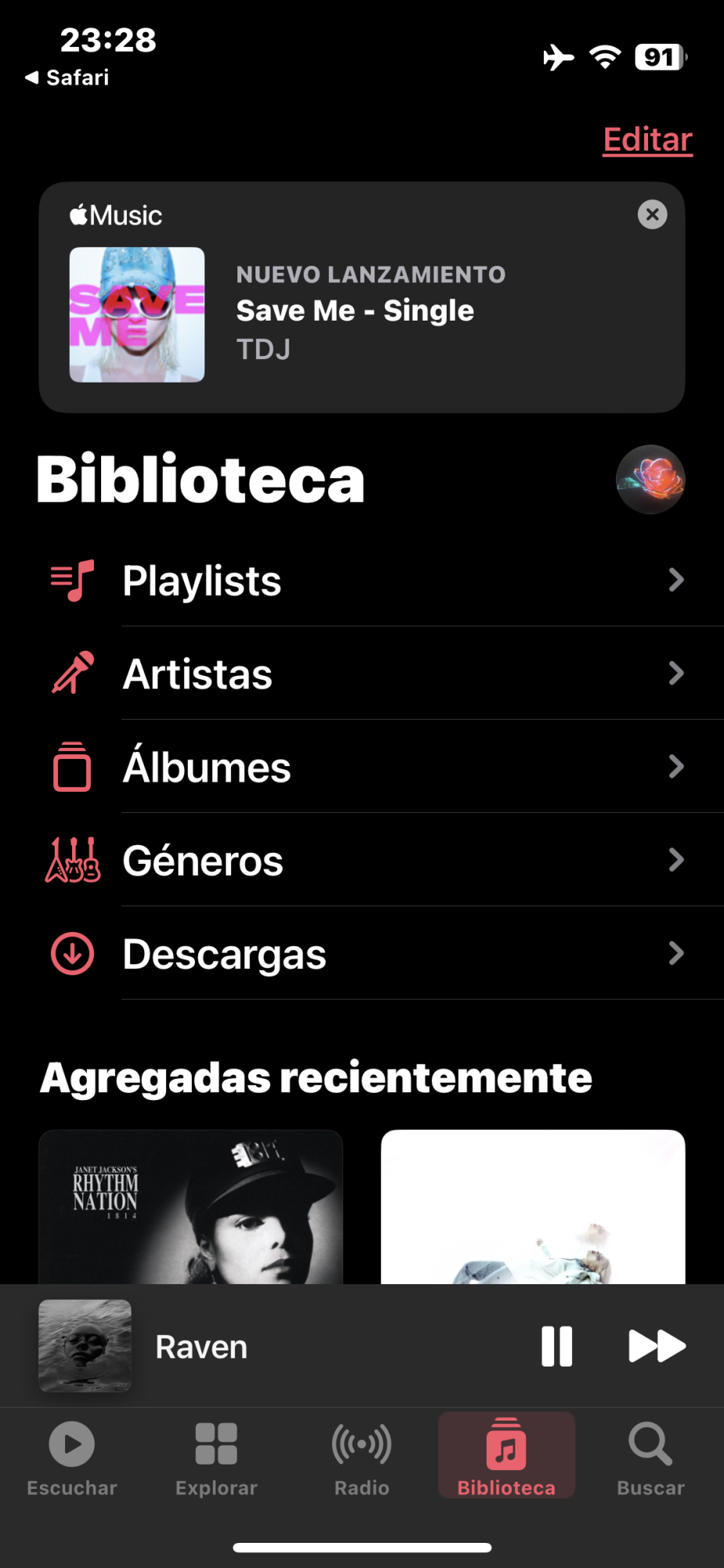Open the Rhythm Nation album

tap(190, 1207)
